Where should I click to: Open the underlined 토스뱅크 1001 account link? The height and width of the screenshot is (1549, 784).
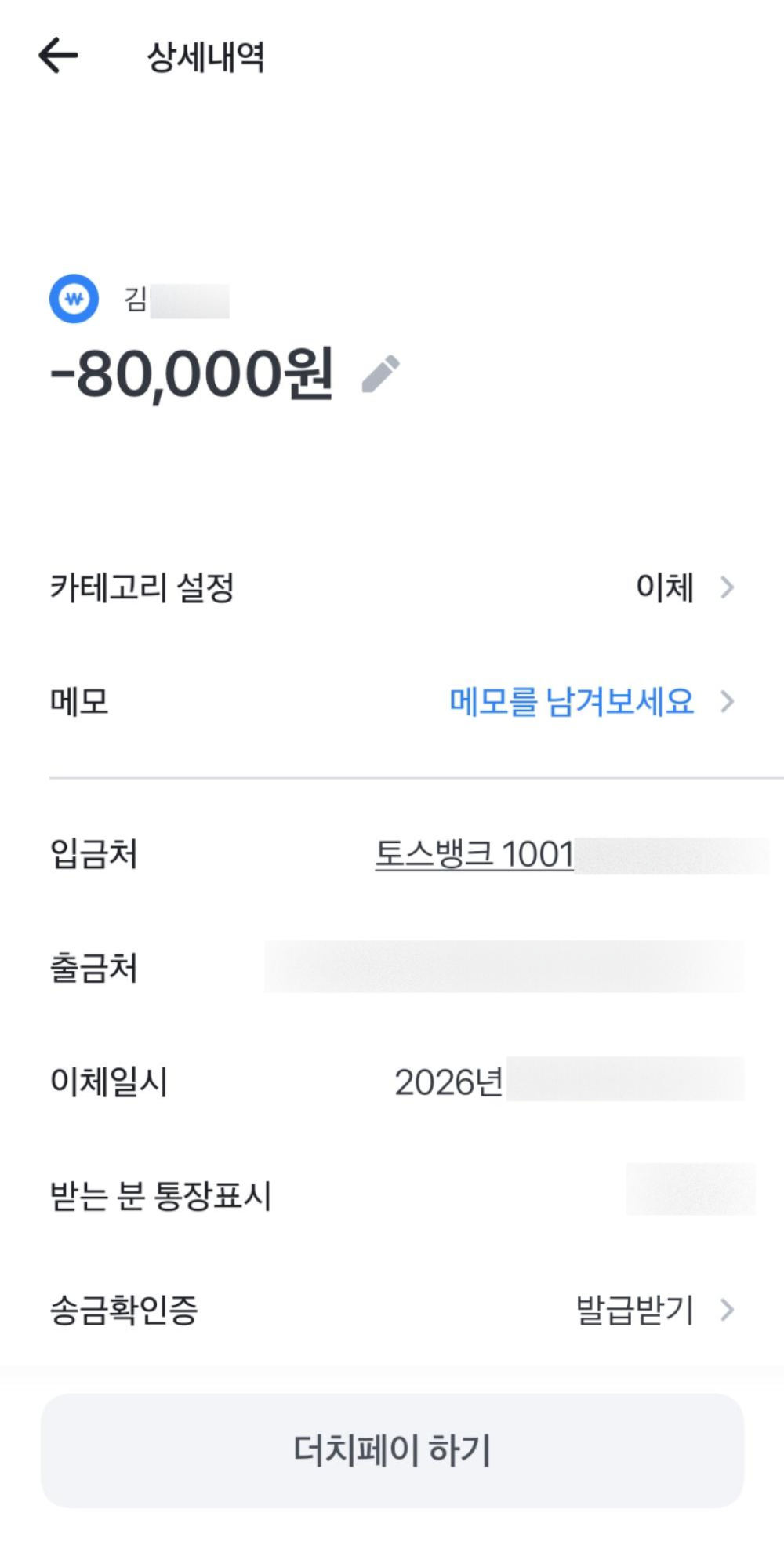coord(474,854)
